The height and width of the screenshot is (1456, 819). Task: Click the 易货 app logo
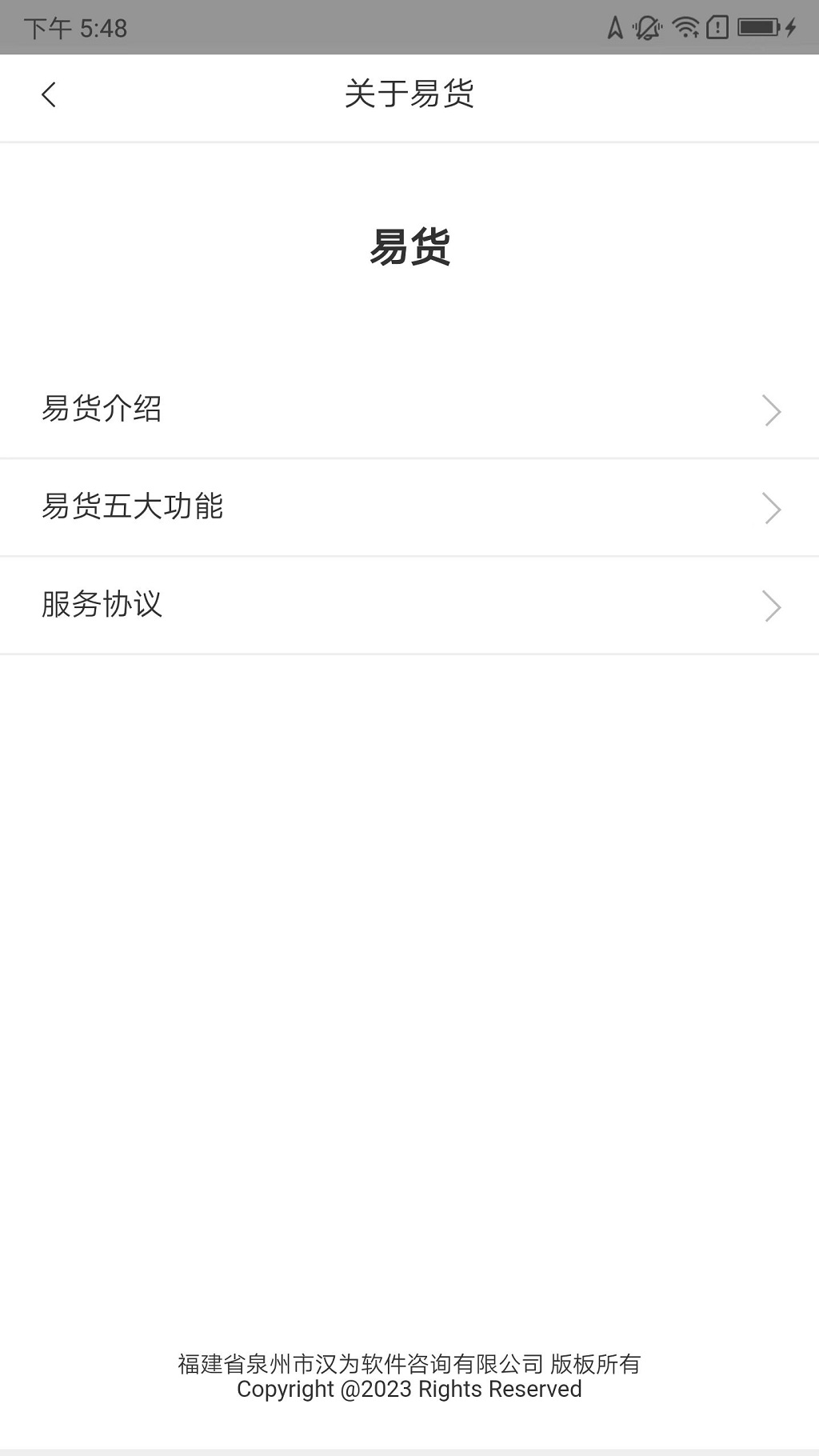(409, 248)
